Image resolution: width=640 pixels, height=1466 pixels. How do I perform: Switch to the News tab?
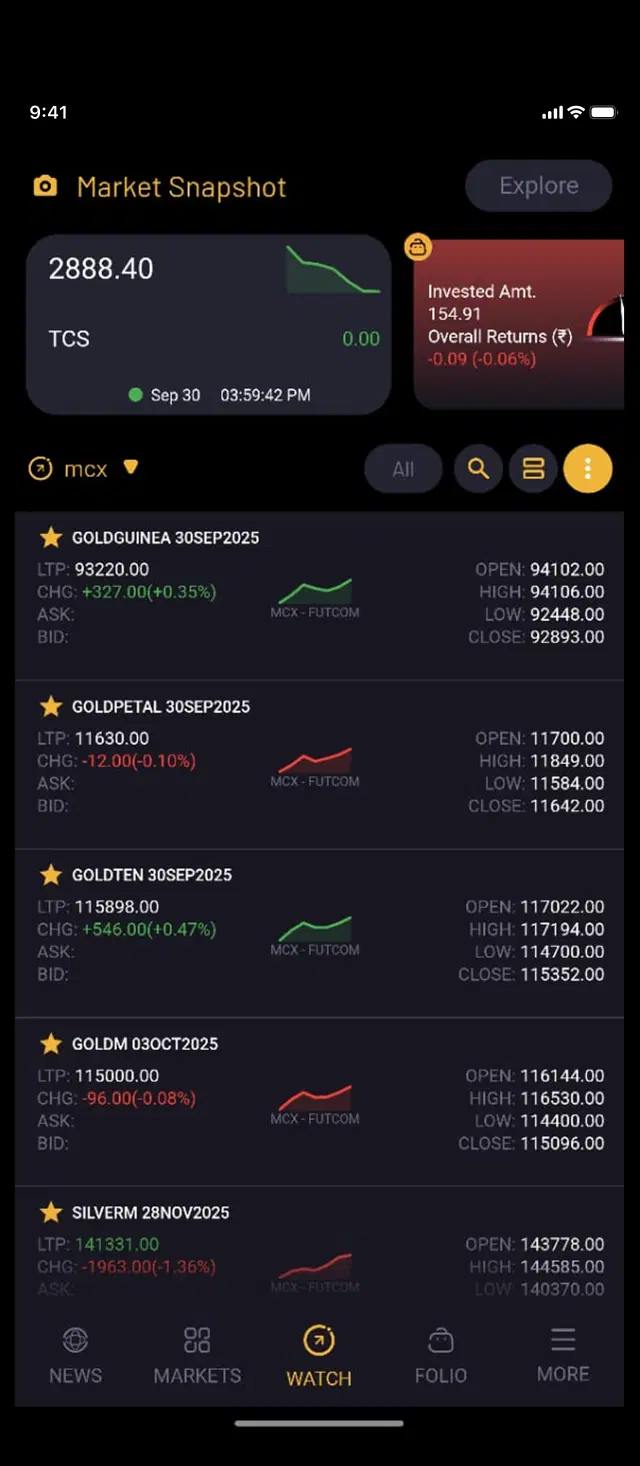click(x=76, y=1355)
